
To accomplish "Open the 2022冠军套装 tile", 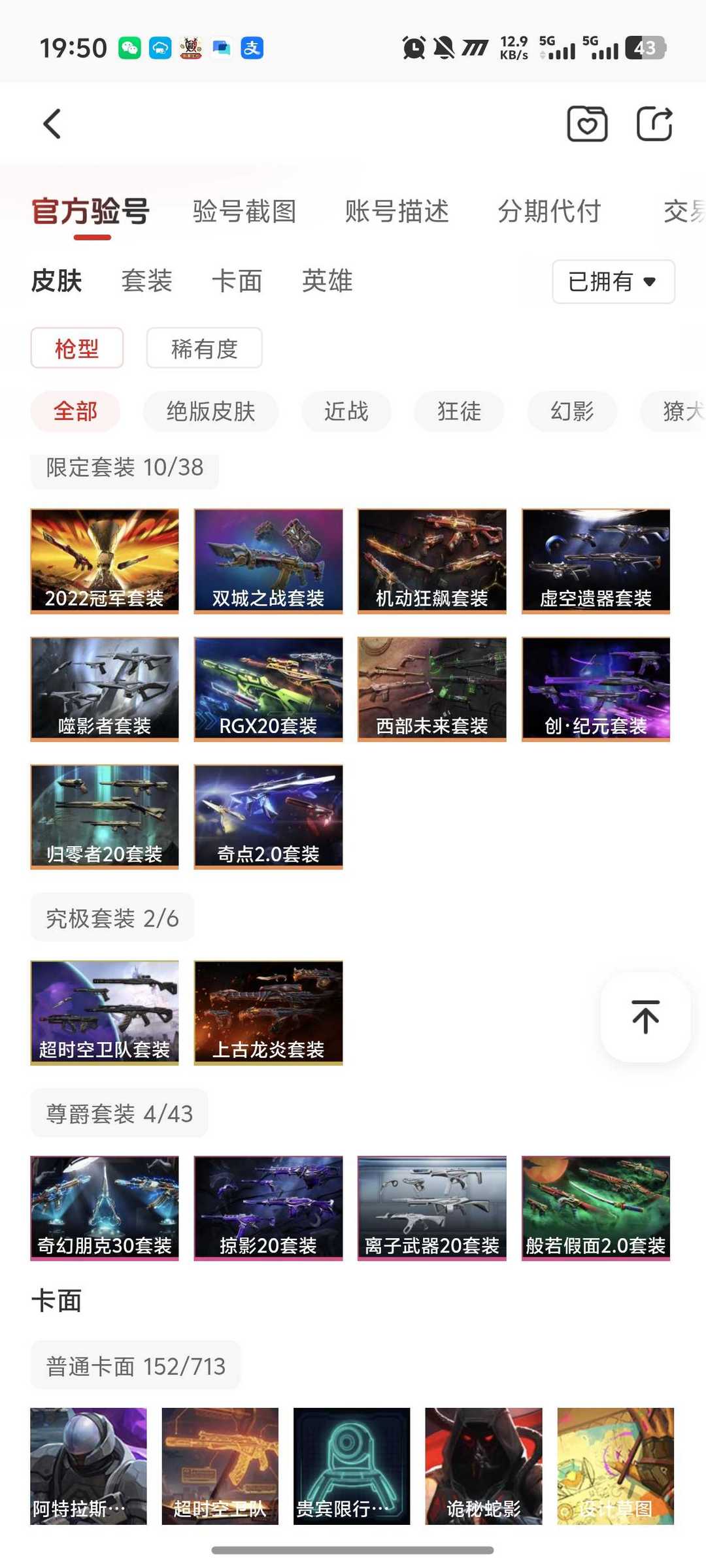I will [105, 561].
